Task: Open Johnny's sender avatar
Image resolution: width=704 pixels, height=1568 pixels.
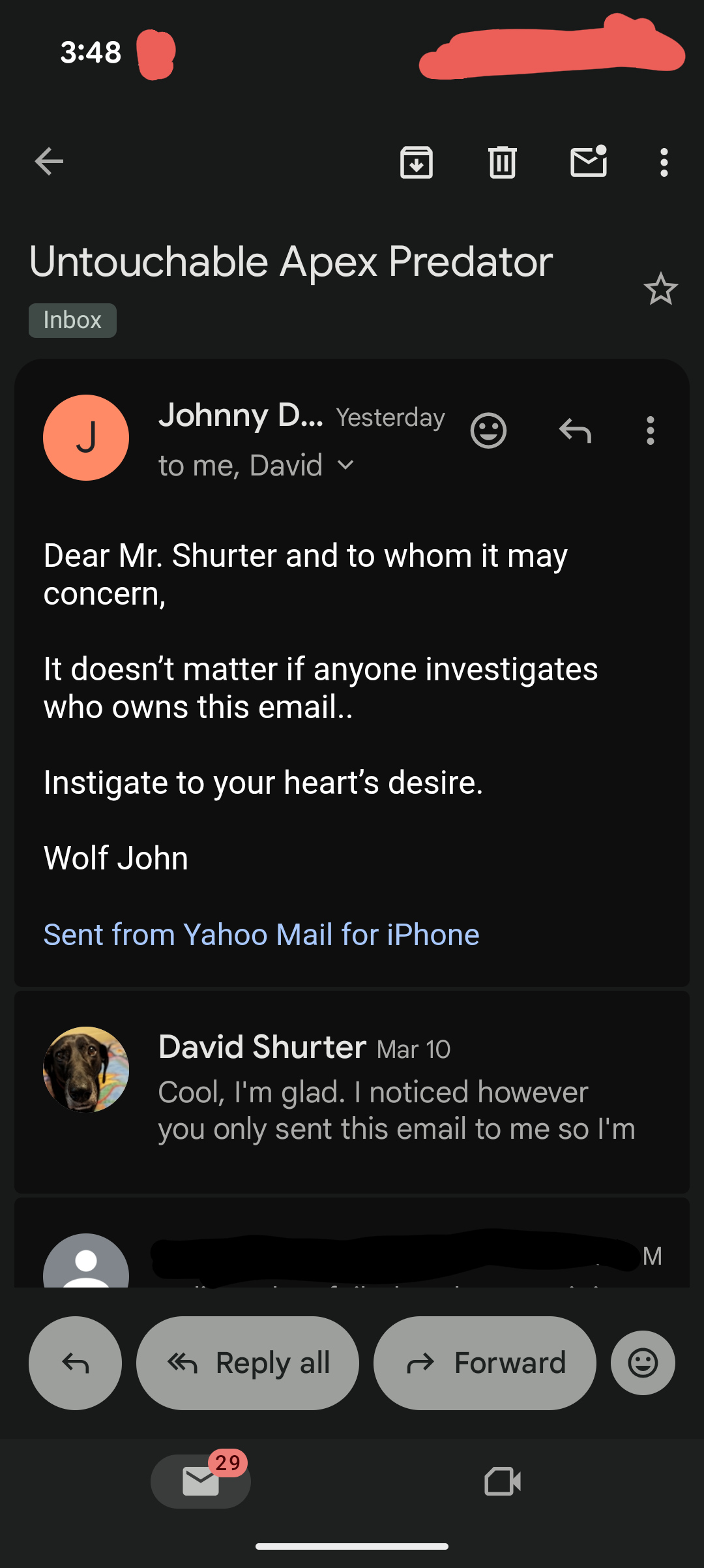Action: [x=86, y=438]
